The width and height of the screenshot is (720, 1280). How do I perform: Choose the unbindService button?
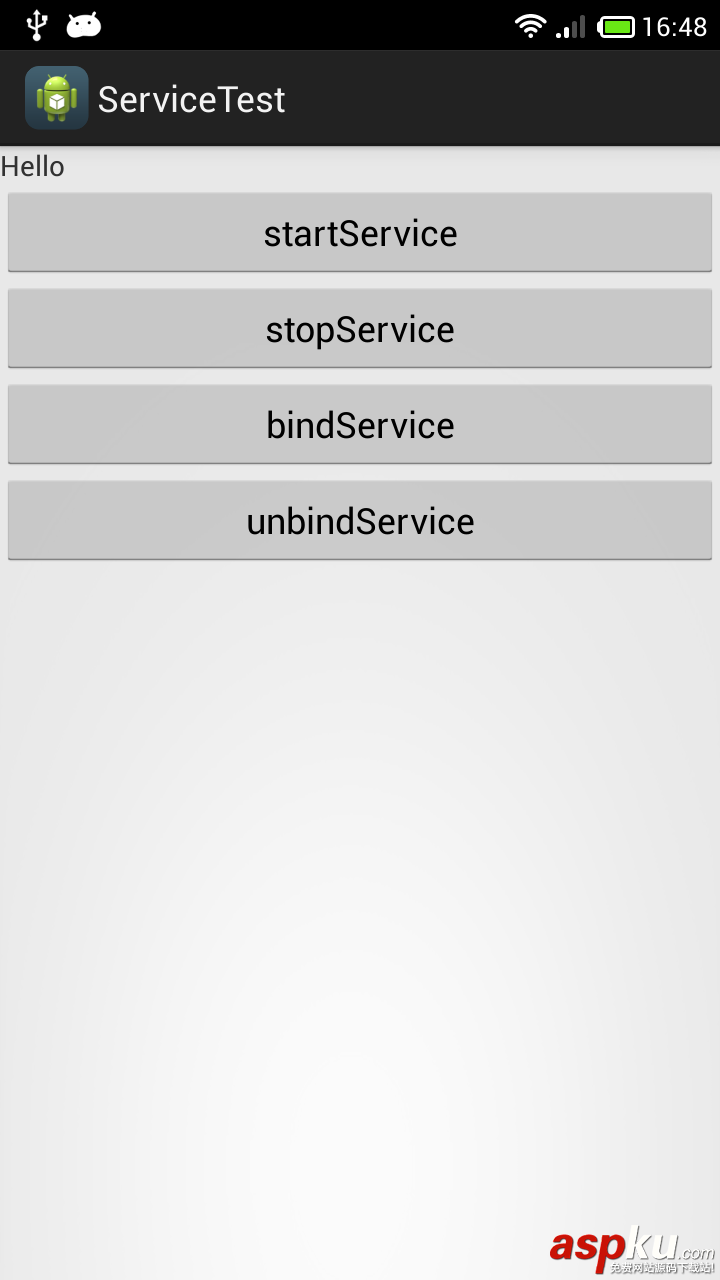pos(360,520)
